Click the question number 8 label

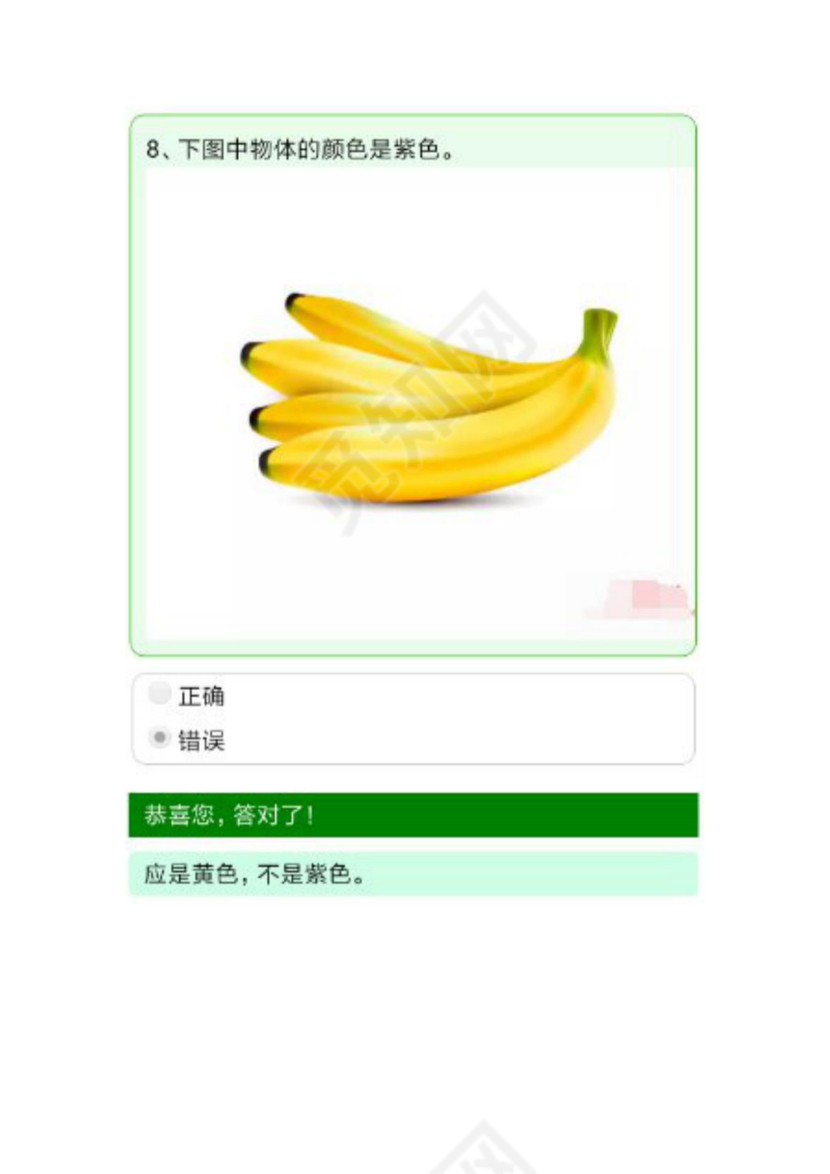point(150,152)
